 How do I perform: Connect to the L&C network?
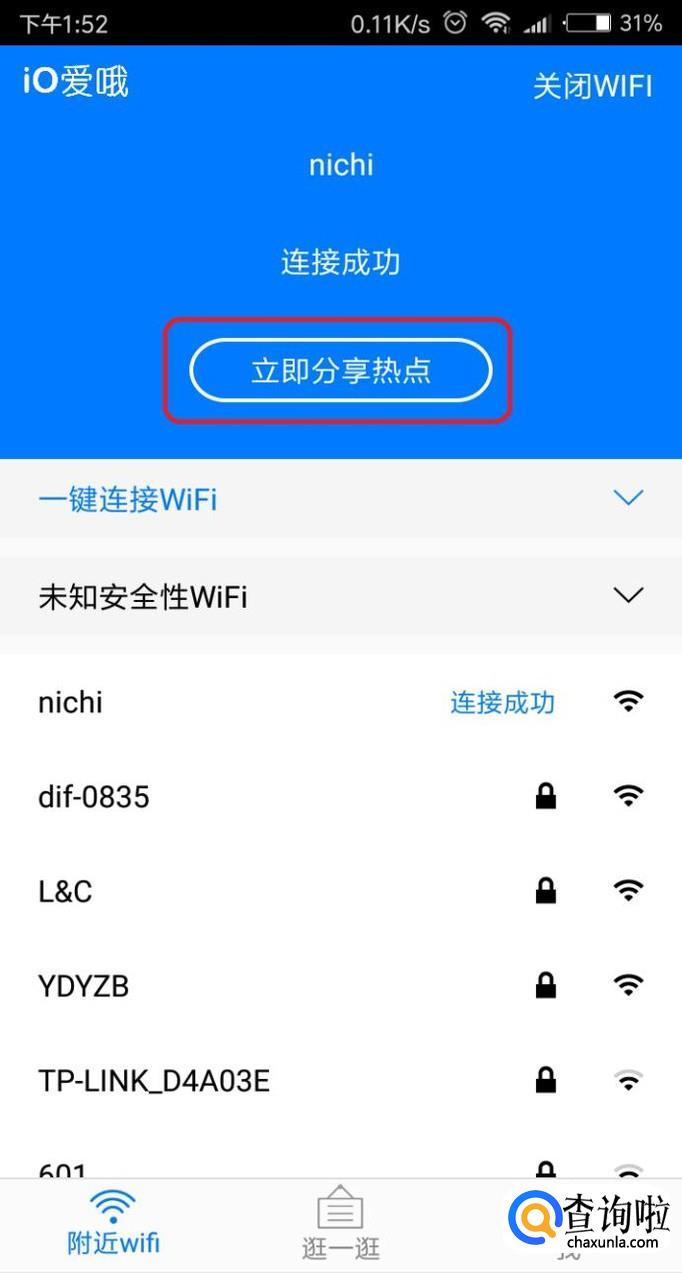[341, 891]
